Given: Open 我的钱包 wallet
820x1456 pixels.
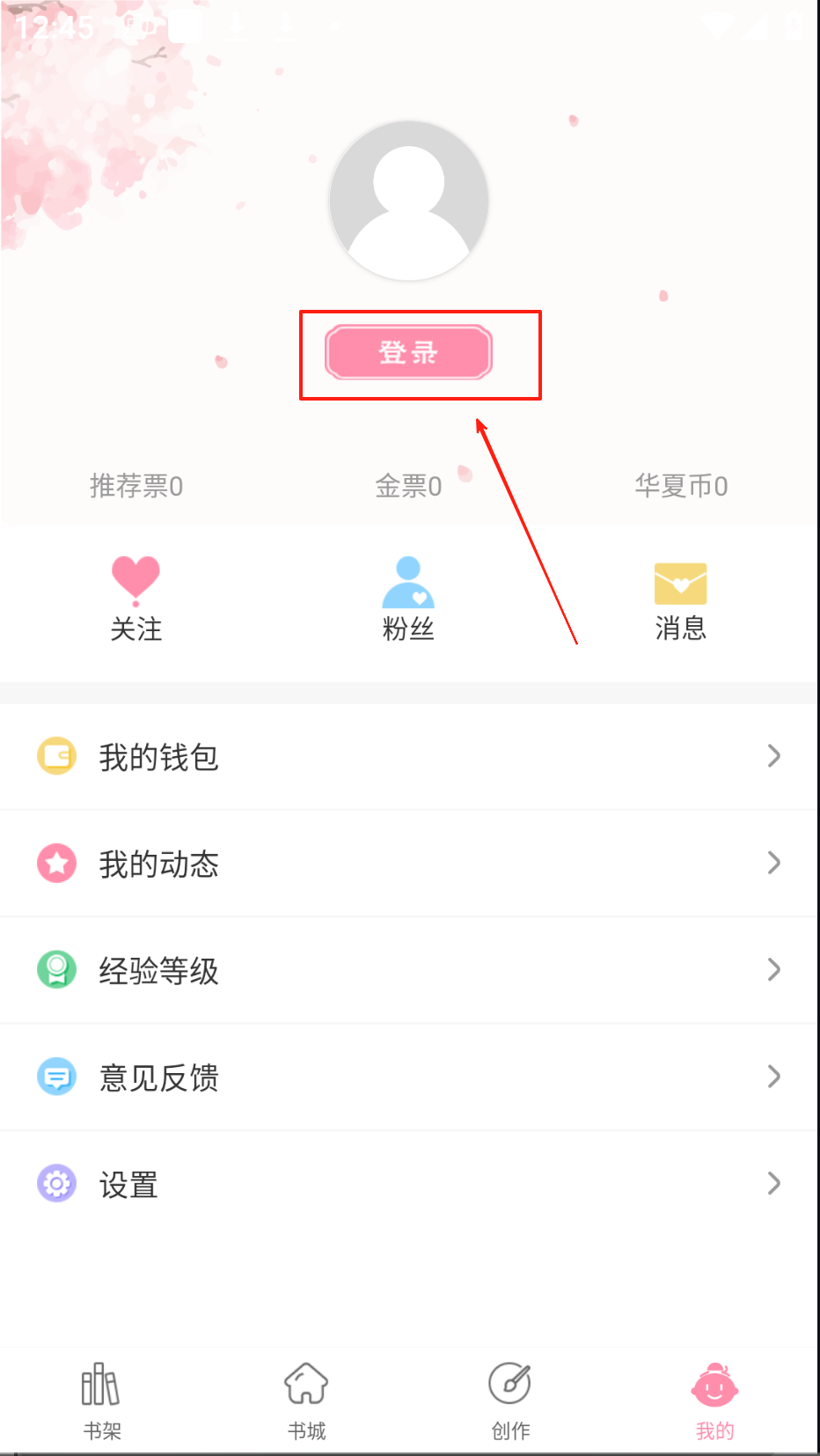Looking at the screenshot, I should click(408, 756).
